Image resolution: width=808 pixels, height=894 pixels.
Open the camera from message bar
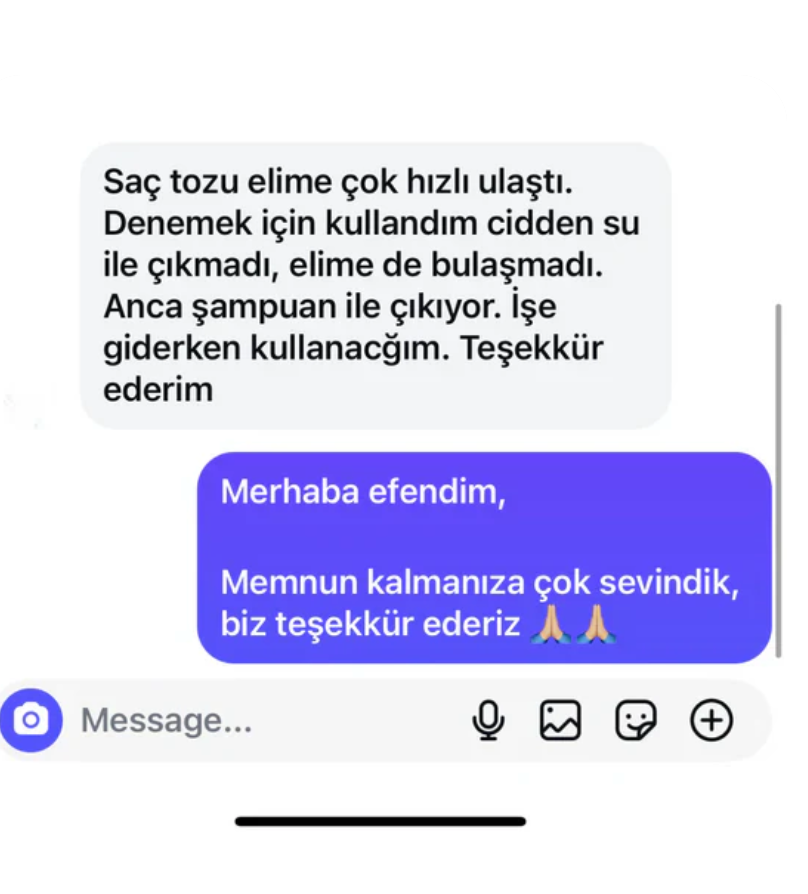(x=31, y=720)
